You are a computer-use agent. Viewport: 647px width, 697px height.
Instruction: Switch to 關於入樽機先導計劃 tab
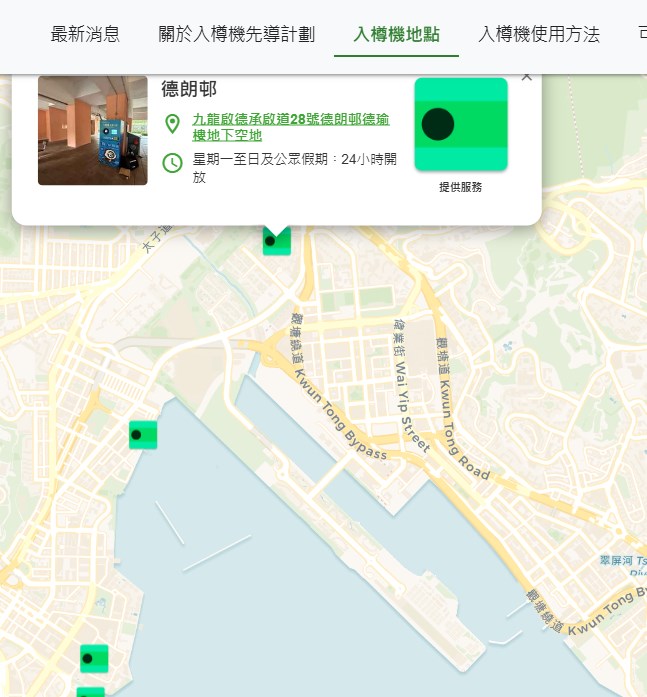[237, 34]
